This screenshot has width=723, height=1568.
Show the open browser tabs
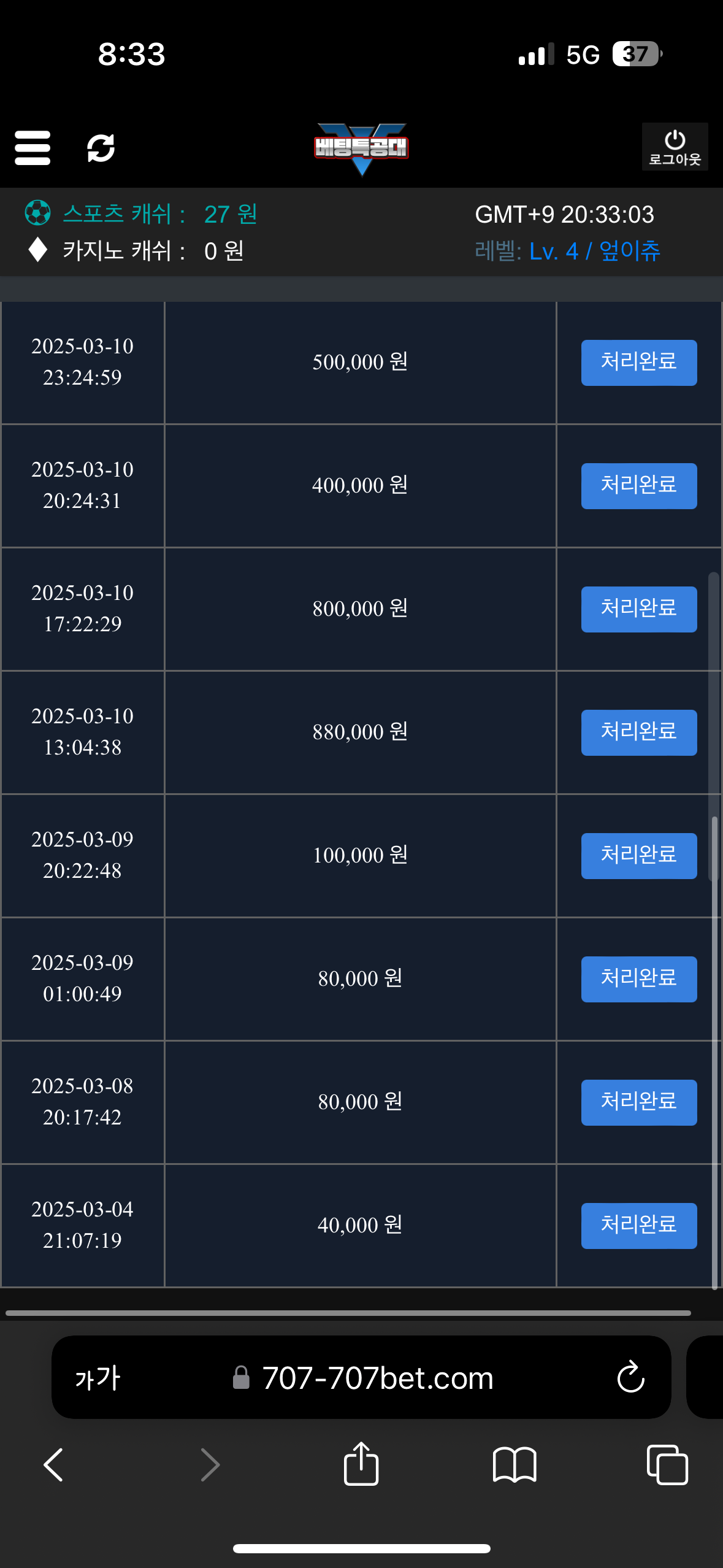[667, 1465]
